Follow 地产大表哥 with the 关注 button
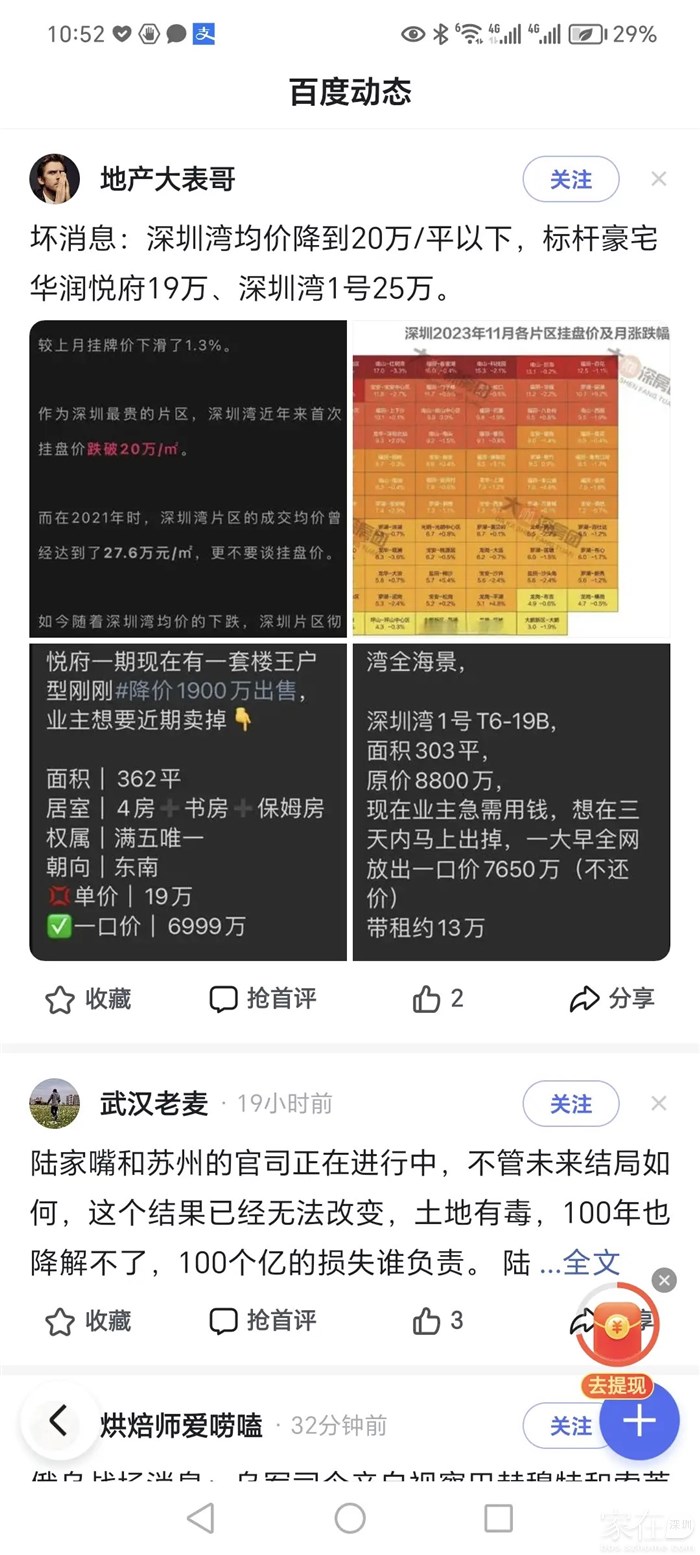Image resolution: width=700 pixels, height=1555 pixels. 571,180
